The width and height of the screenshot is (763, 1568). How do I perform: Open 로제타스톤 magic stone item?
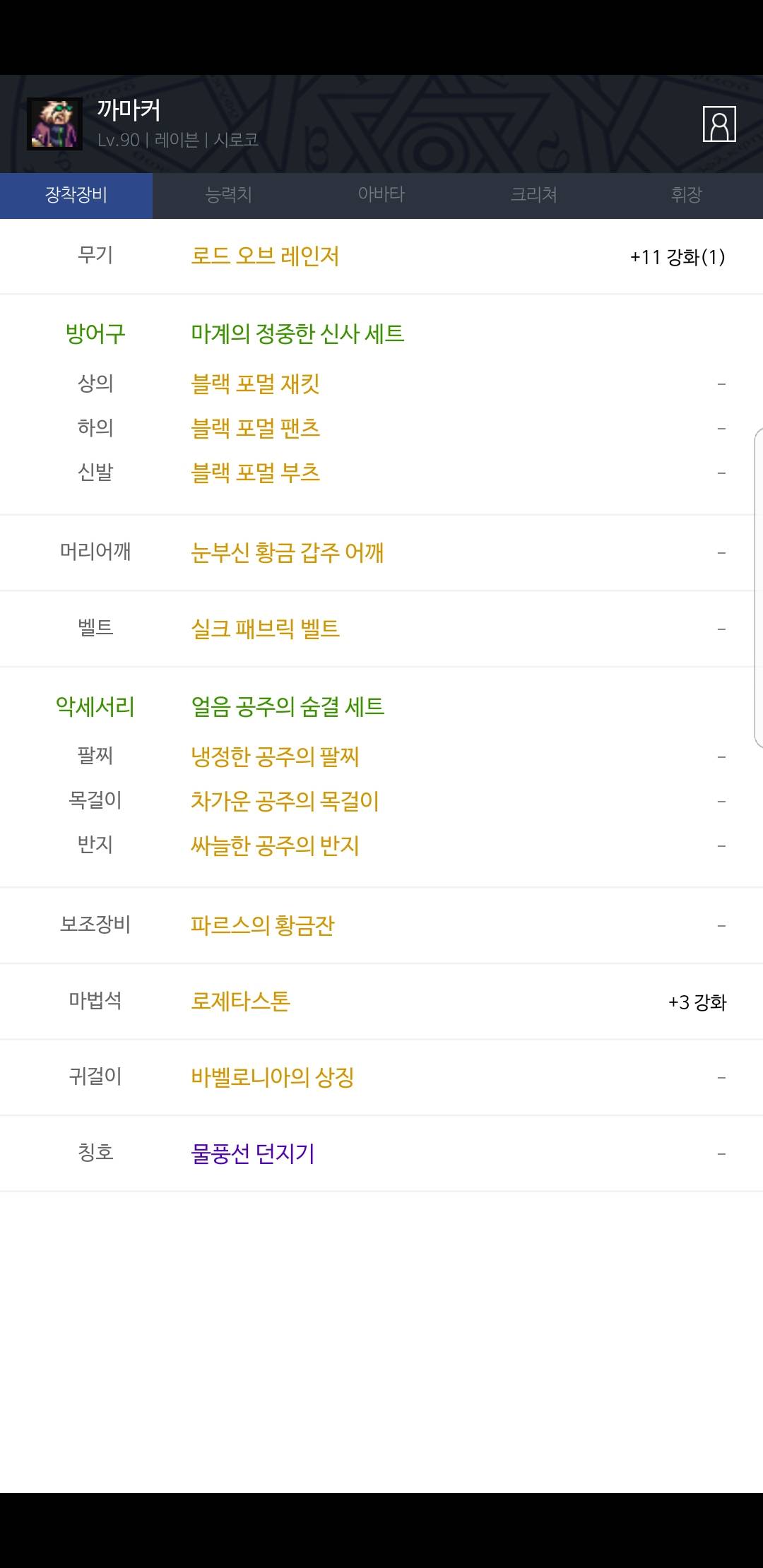tap(240, 1002)
